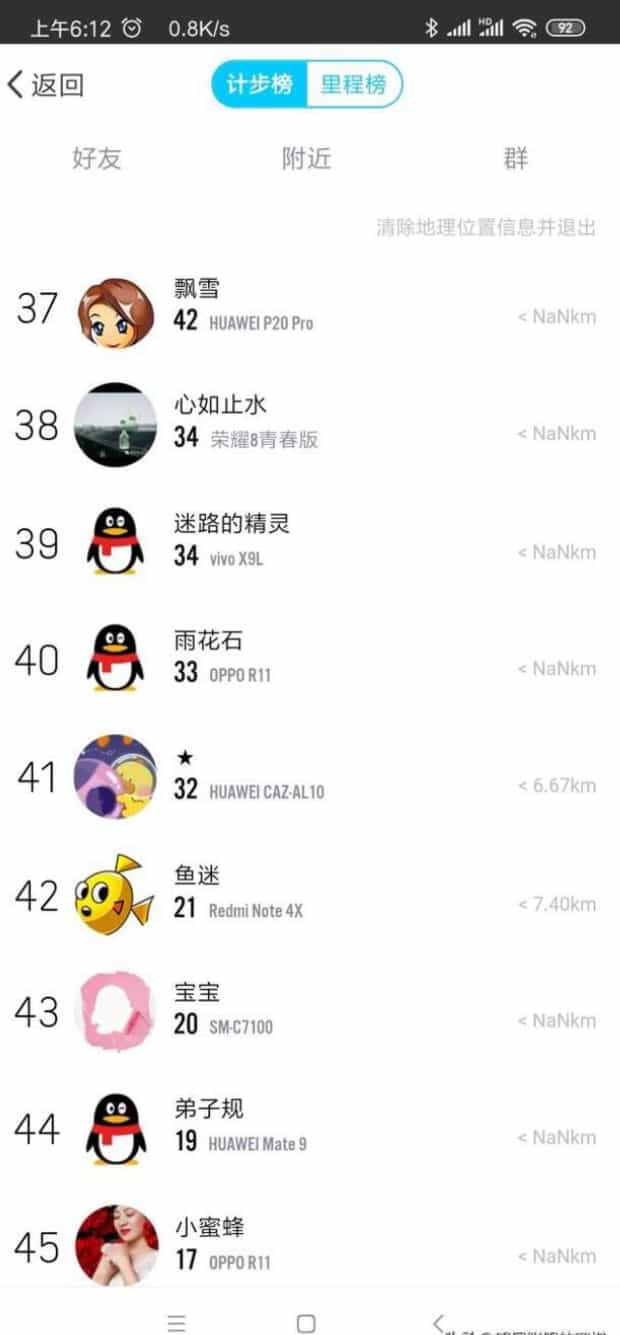View 小蜜蜂's ranking entry
Image resolution: width=620 pixels, height=1335 pixels.
coord(310,1246)
